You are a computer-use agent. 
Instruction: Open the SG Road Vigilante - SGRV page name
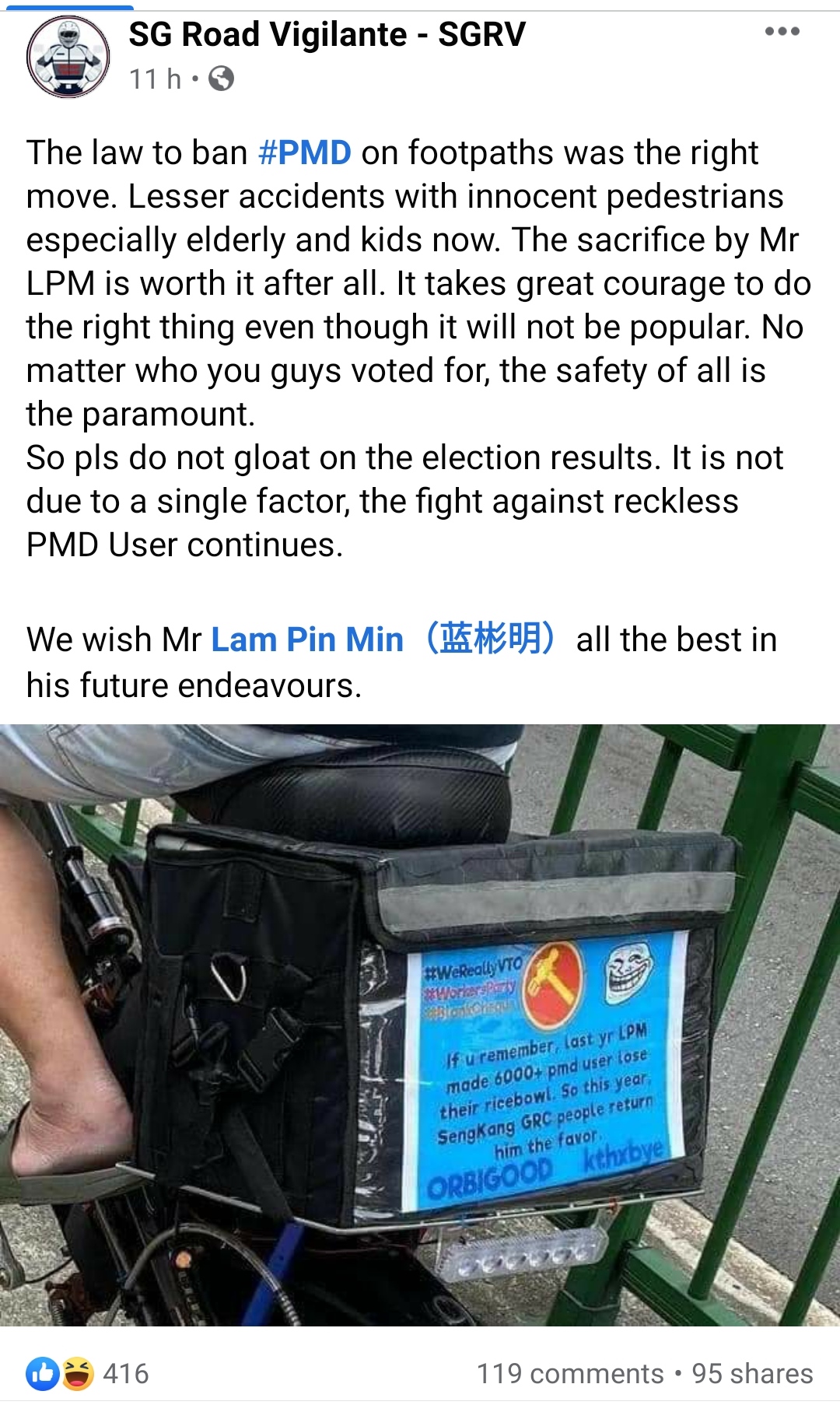point(327,34)
